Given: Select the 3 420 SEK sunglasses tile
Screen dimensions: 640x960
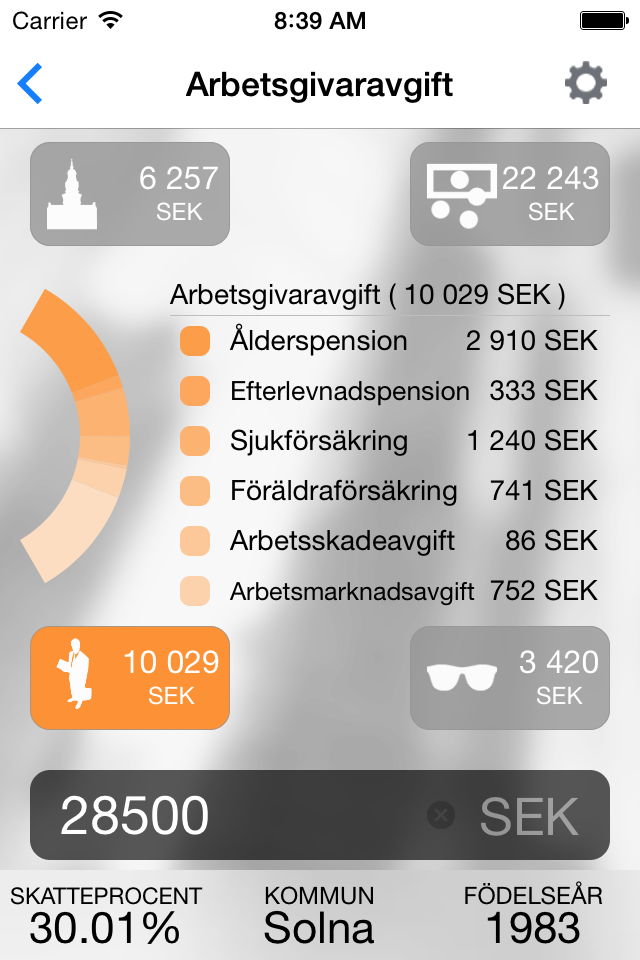Looking at the screenshot, I should (510, 678).
